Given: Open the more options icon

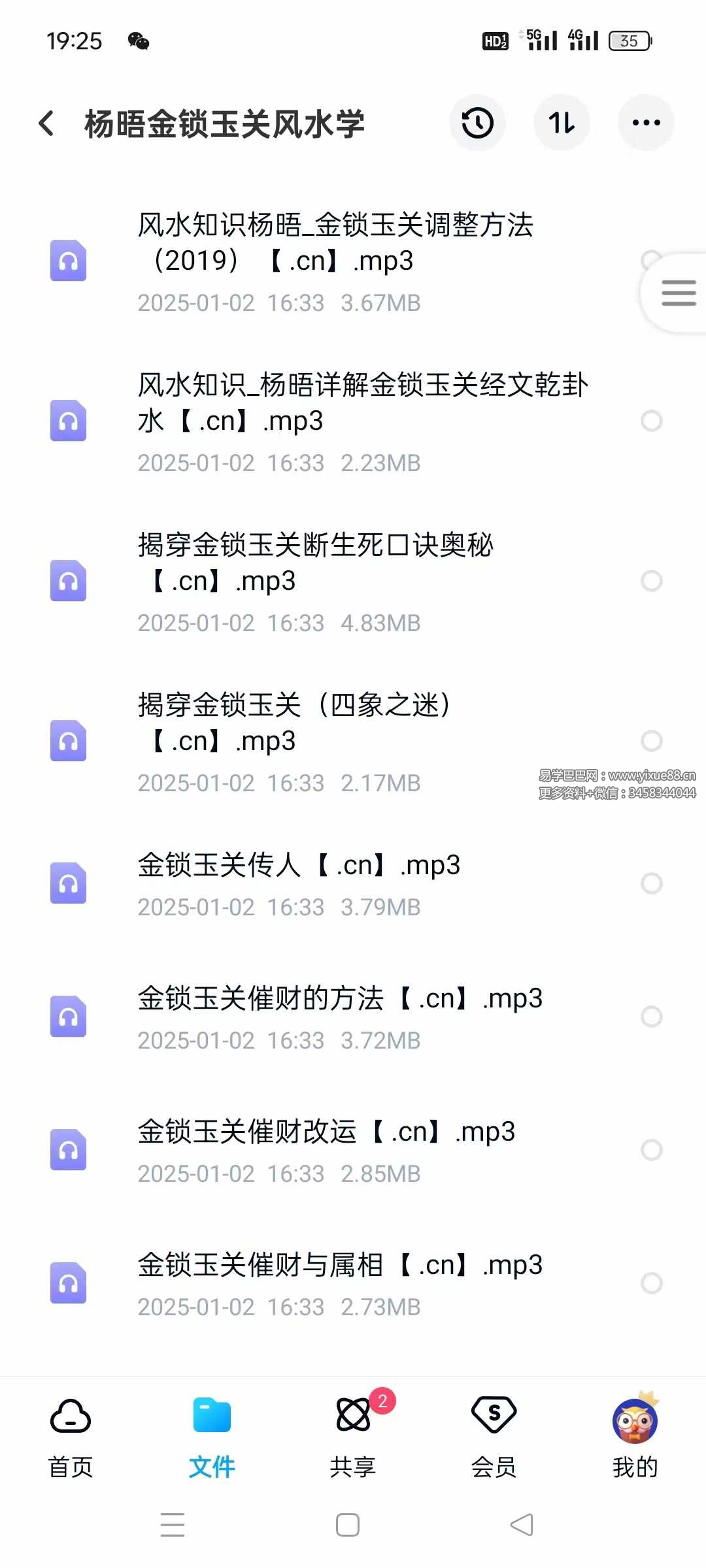Looking at the screenshot, I should (x=646, y=123).
